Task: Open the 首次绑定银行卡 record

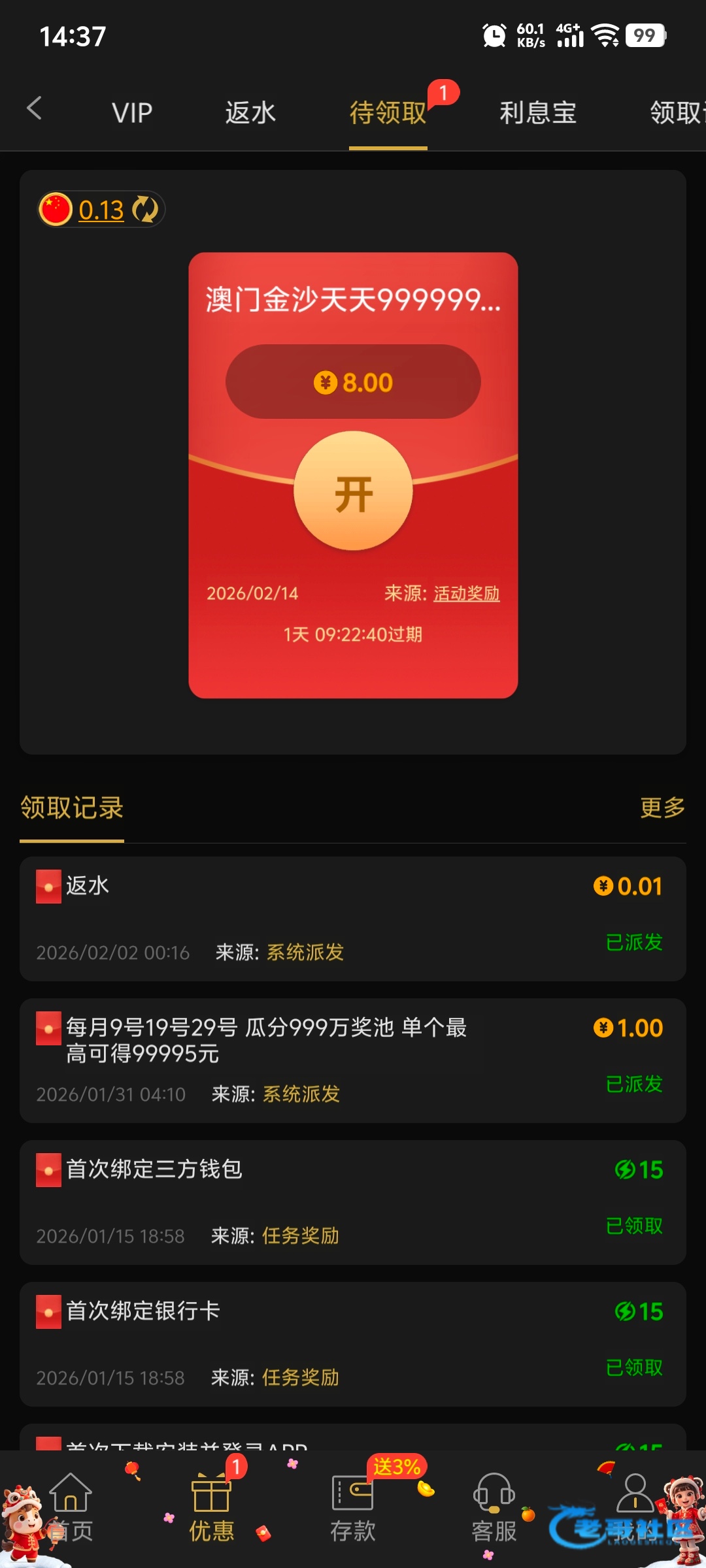Action: [x=353, y=1344]
